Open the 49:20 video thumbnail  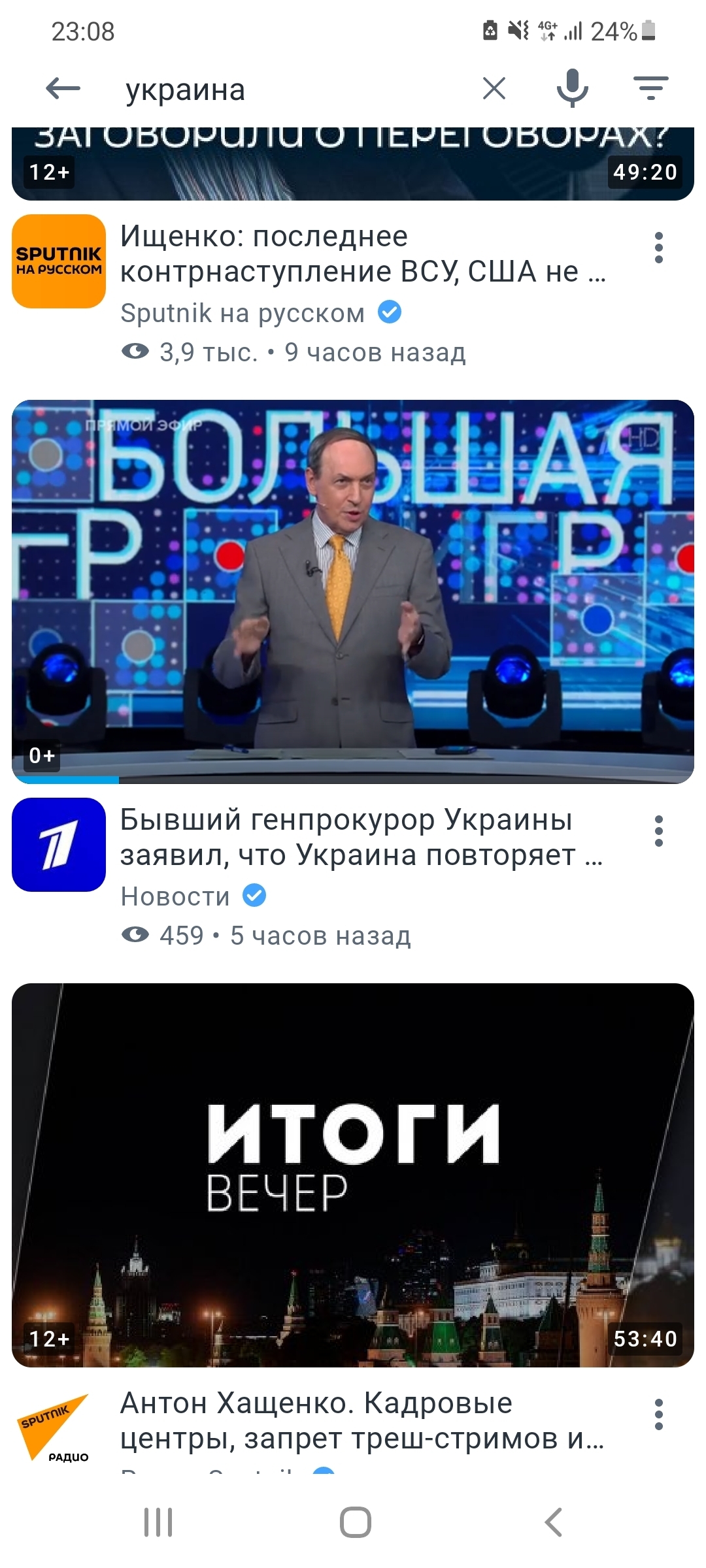pyautogui.click(x=353, y=165)
